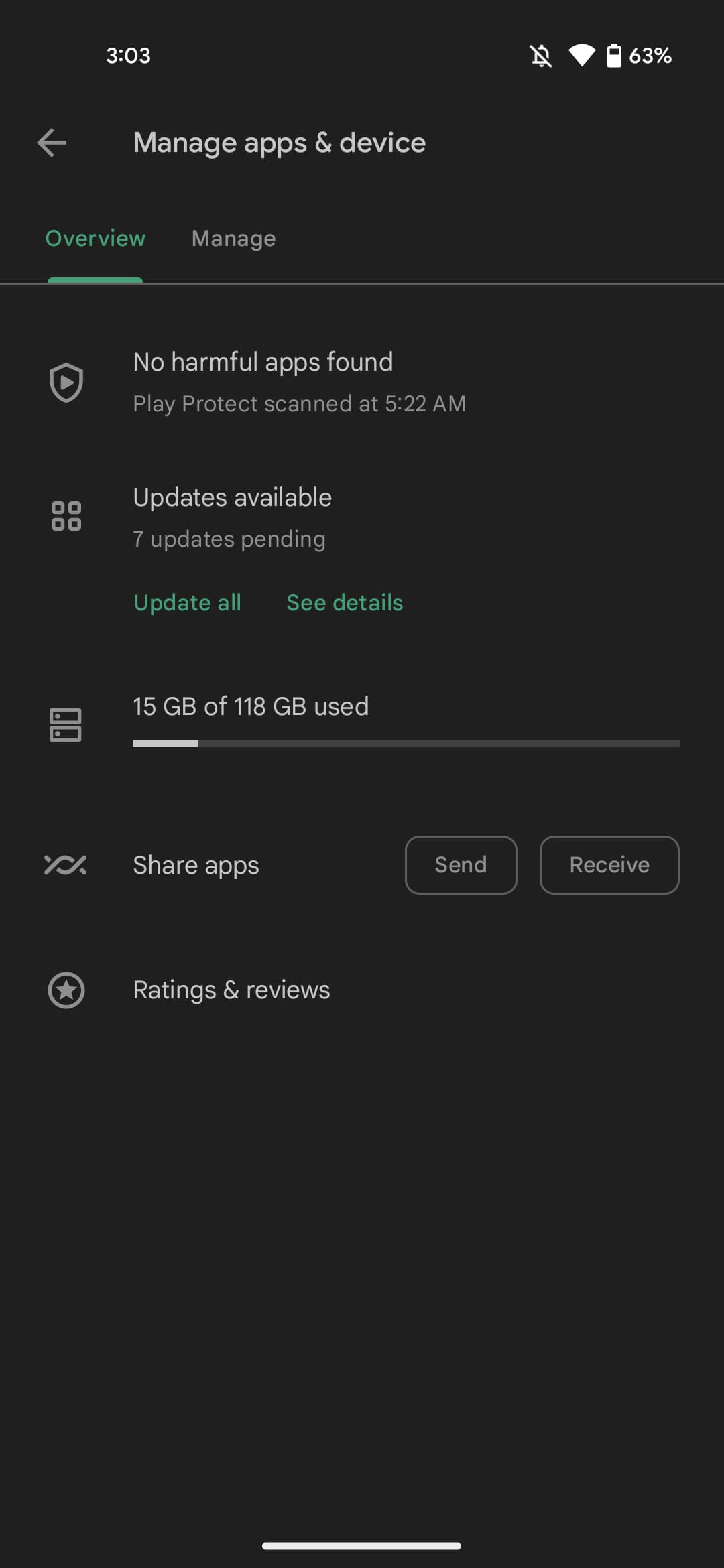Go back using the arrow icon
724x1568 pixels.
(x=52, y=143)
